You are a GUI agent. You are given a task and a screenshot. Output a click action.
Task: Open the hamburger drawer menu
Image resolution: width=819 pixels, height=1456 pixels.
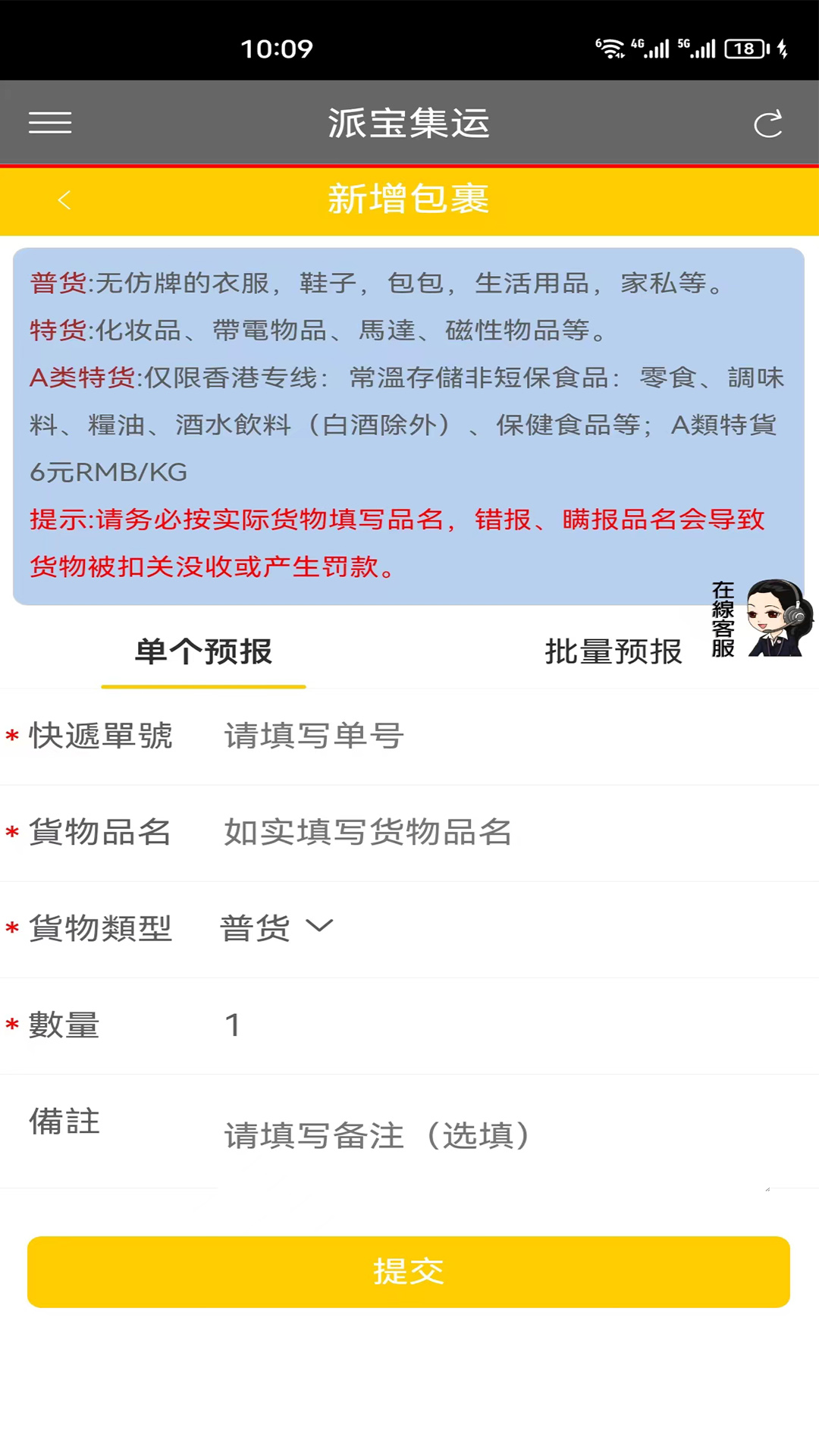[x=50, y=123]
